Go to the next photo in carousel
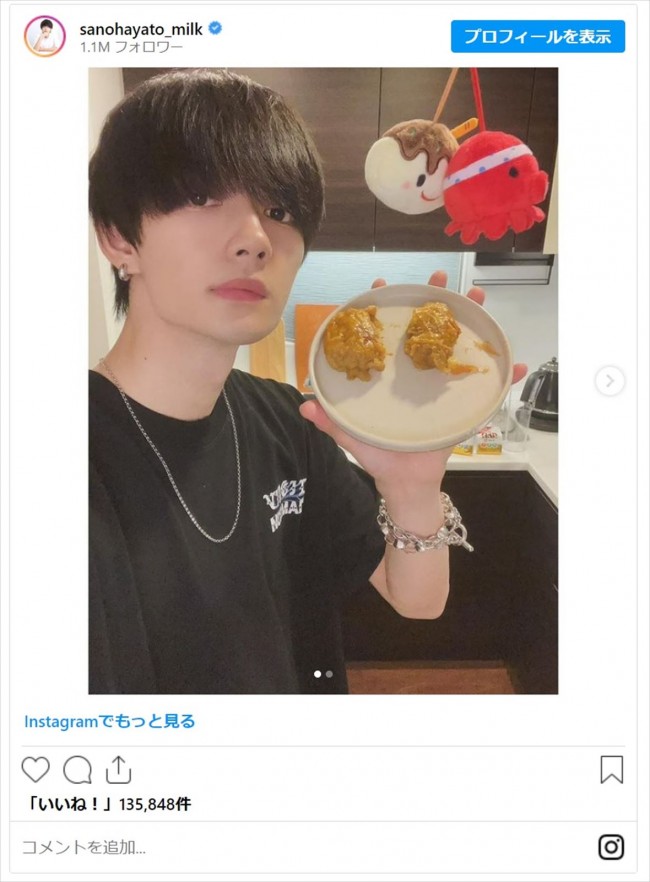Screen dimensions: 650x882 point(609,381)
